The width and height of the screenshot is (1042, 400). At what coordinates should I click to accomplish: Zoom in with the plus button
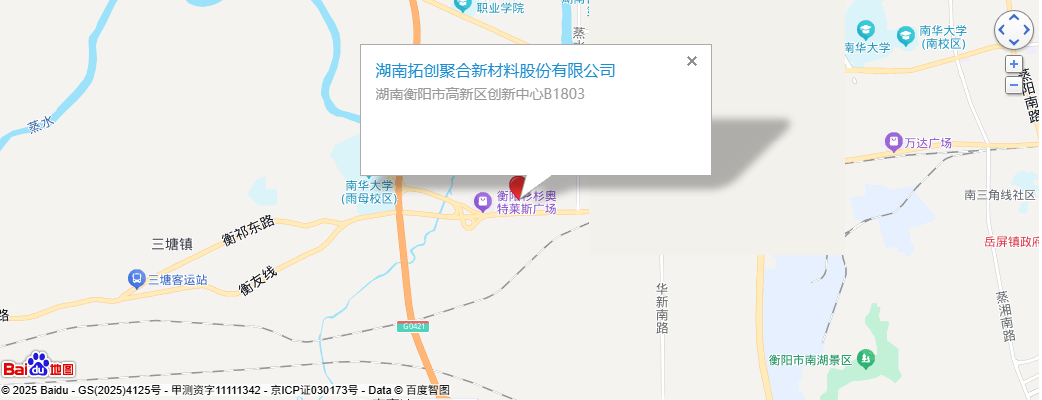pyautogui.click(x=1013, y=64)
